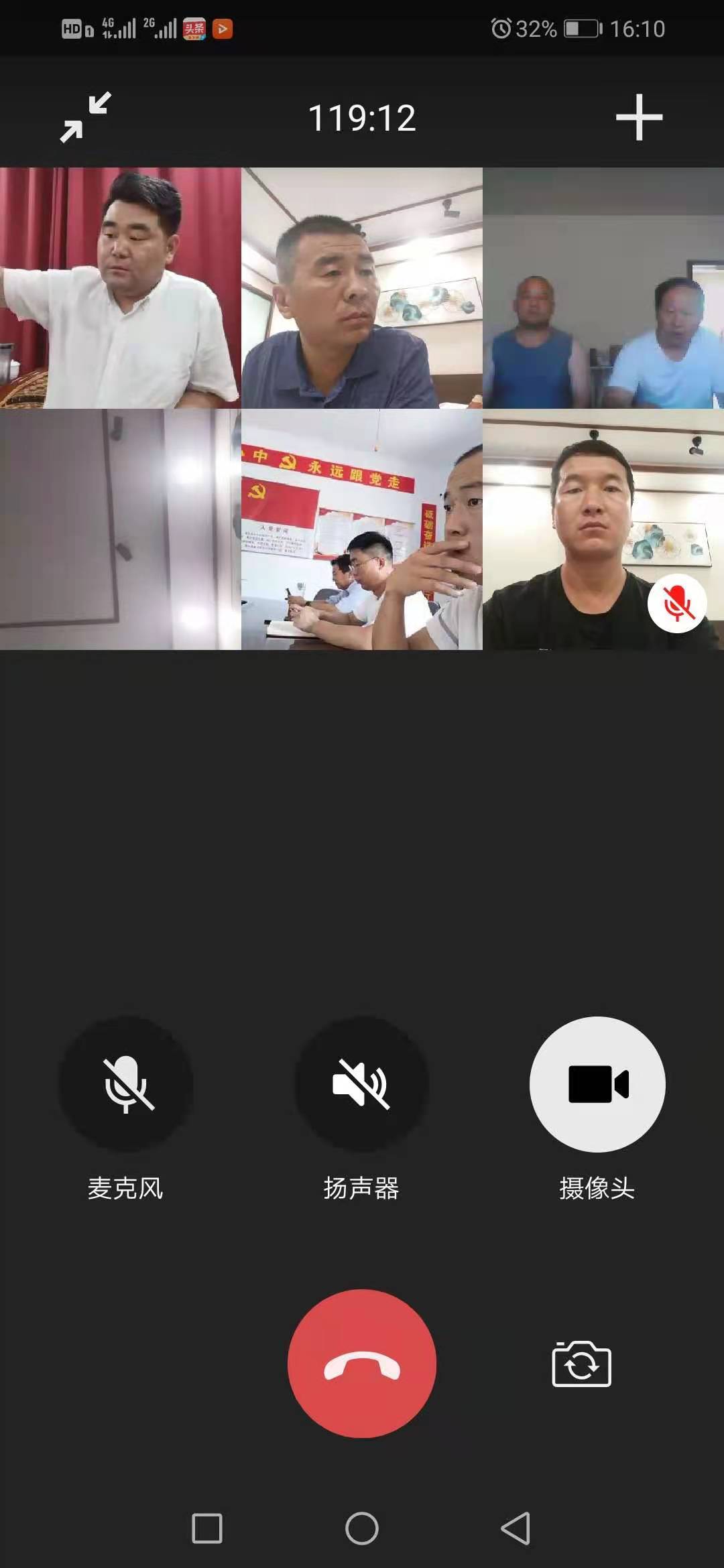Minimize the video call window
724x1568 pixels.
[x=85, y=118]
